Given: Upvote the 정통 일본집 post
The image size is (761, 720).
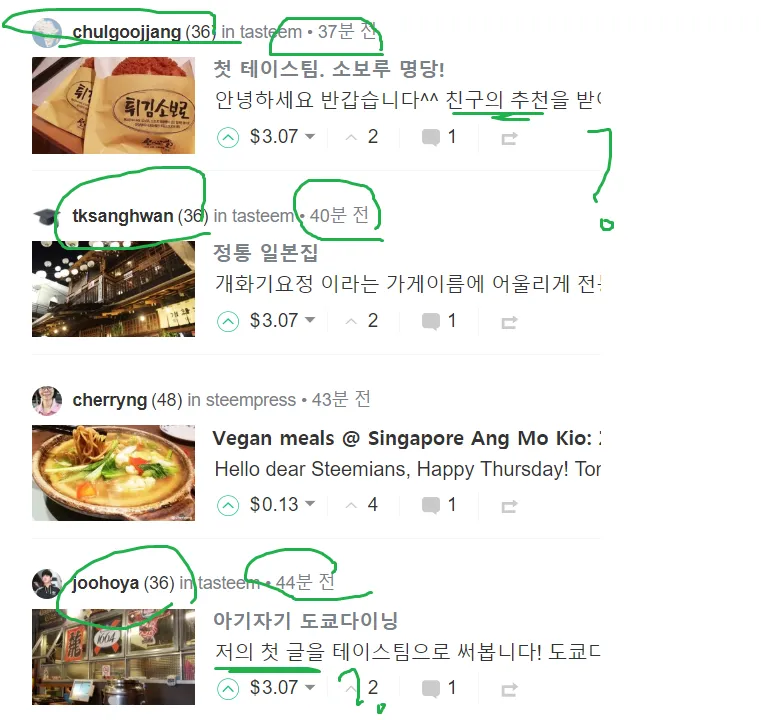Looking at the screenshot, I should [x=228, y=321].
